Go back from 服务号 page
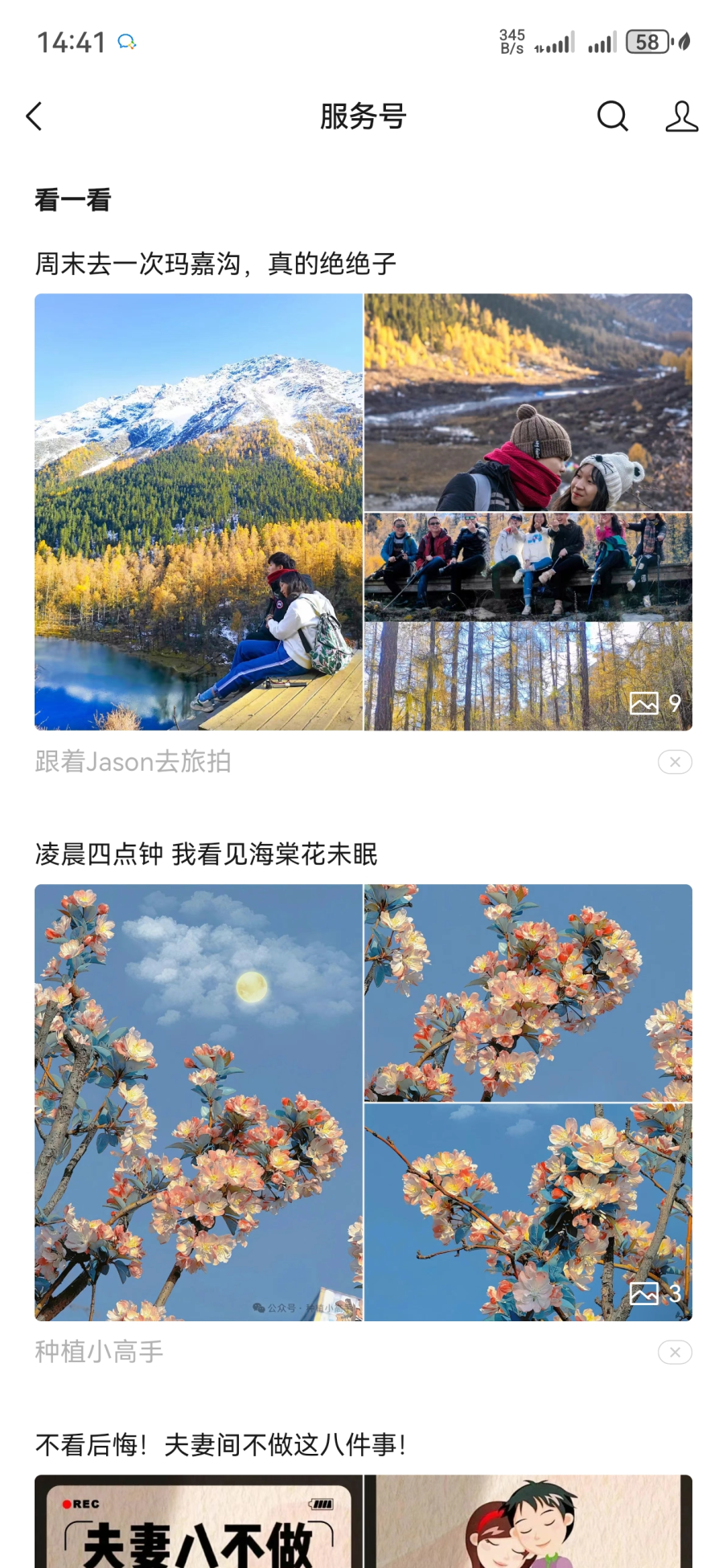727x1568 pixels. pos(34,117)
